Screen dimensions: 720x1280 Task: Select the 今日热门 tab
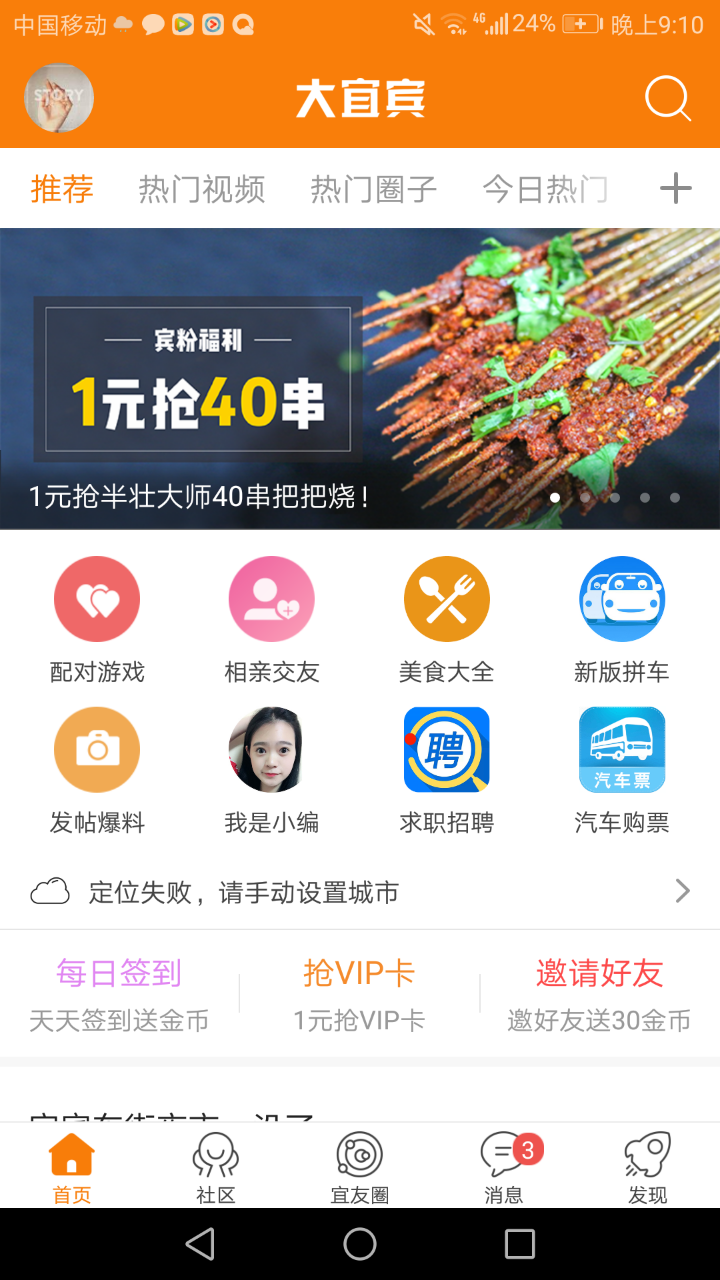tap(545, 189)
